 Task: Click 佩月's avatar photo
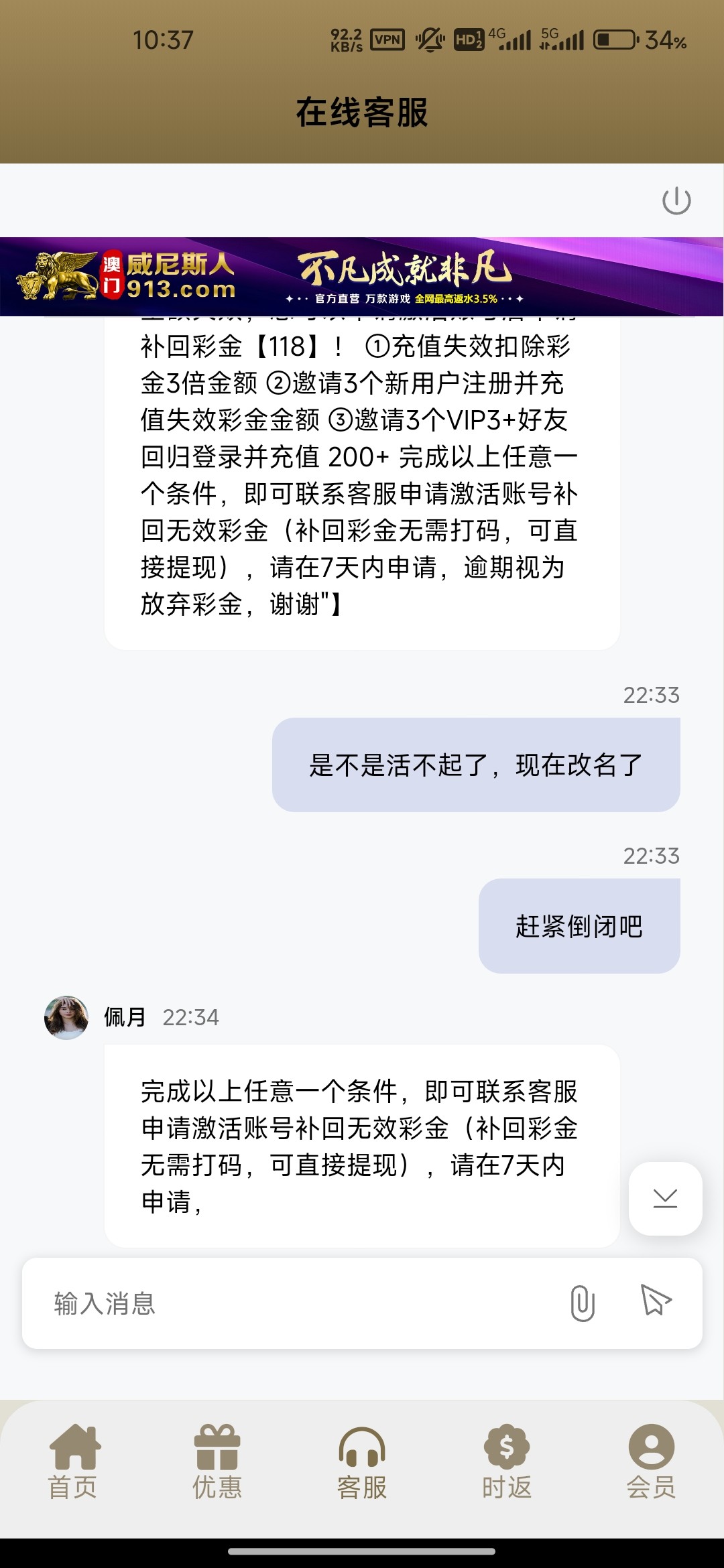(x=67, y=1017)
